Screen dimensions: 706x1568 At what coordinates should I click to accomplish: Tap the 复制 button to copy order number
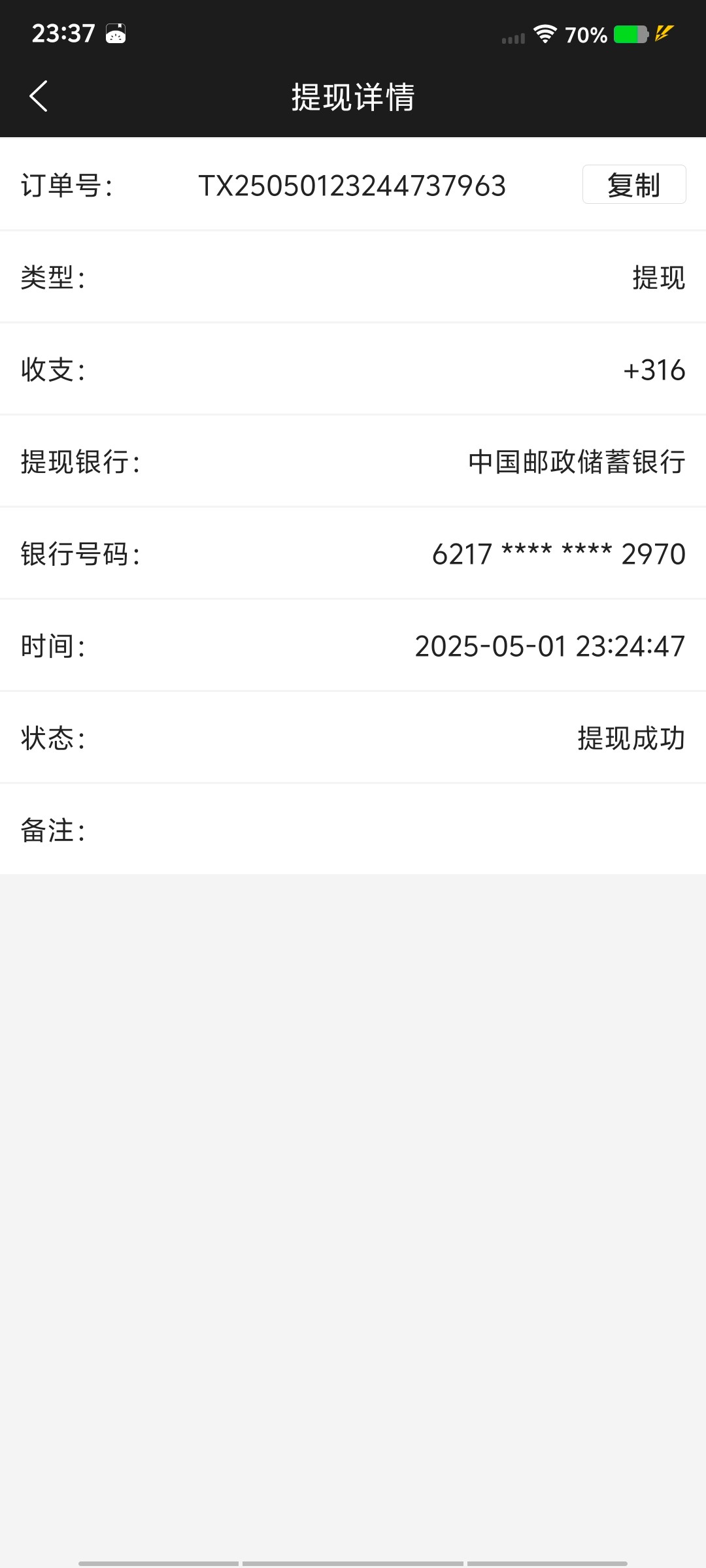[x=633, y=185]
